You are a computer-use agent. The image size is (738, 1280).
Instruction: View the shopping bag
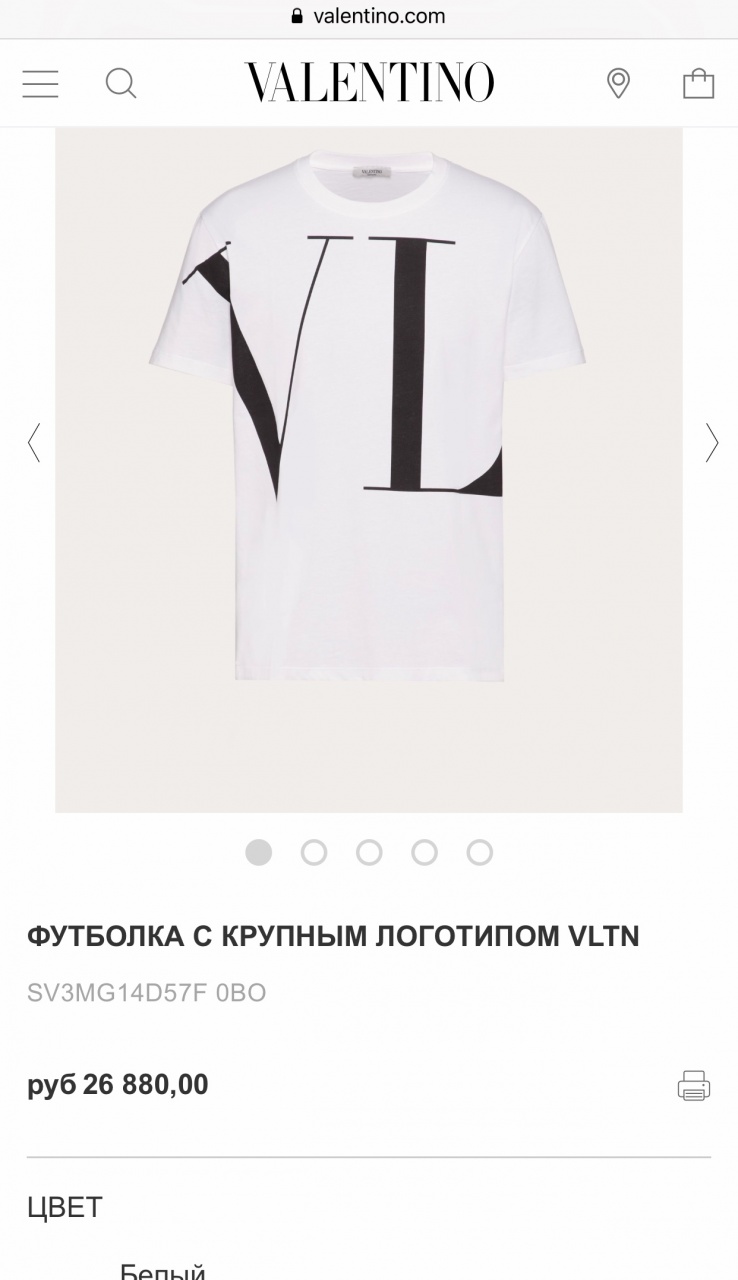tap(698, 83)
